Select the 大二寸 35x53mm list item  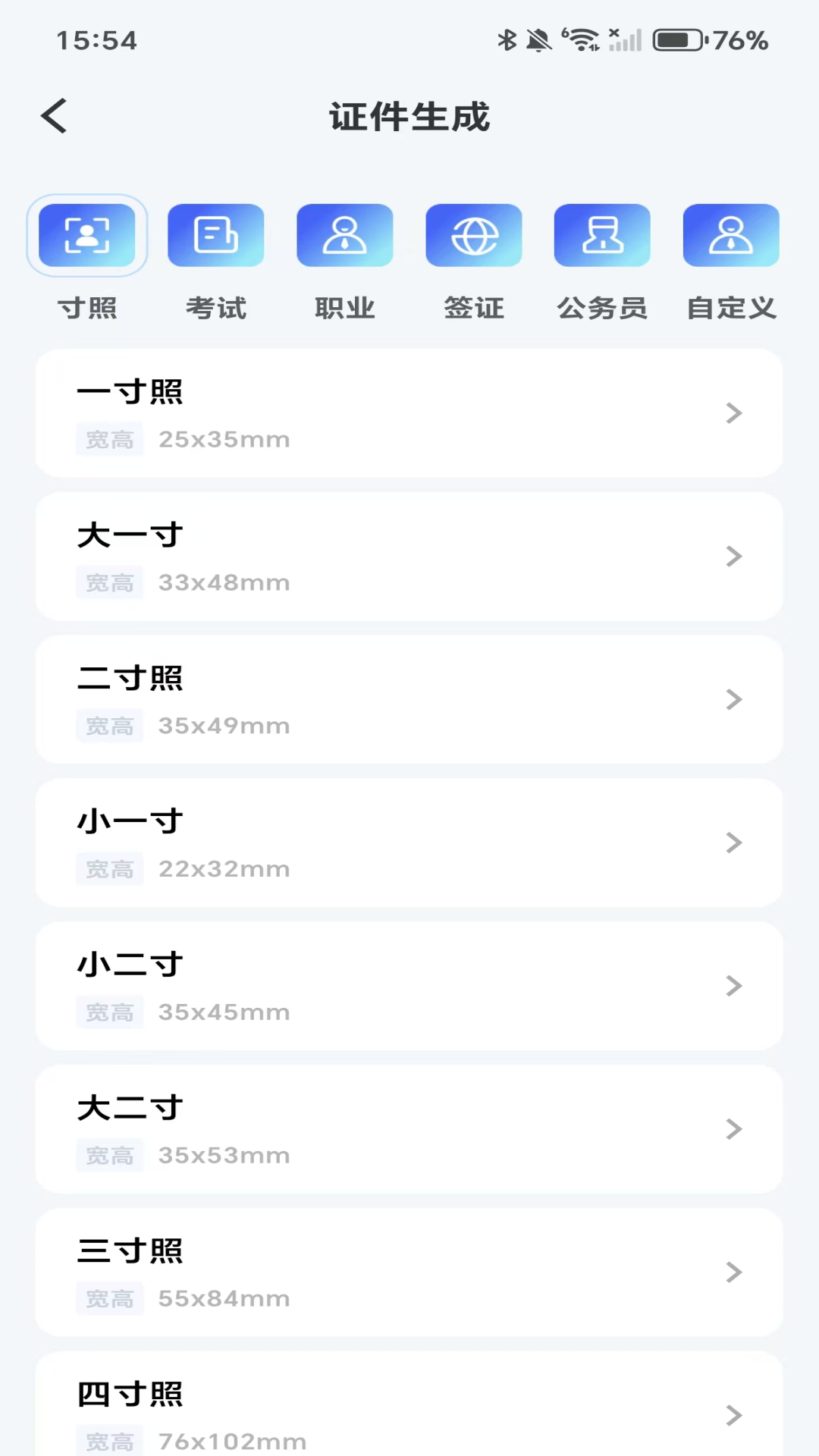409,1129
